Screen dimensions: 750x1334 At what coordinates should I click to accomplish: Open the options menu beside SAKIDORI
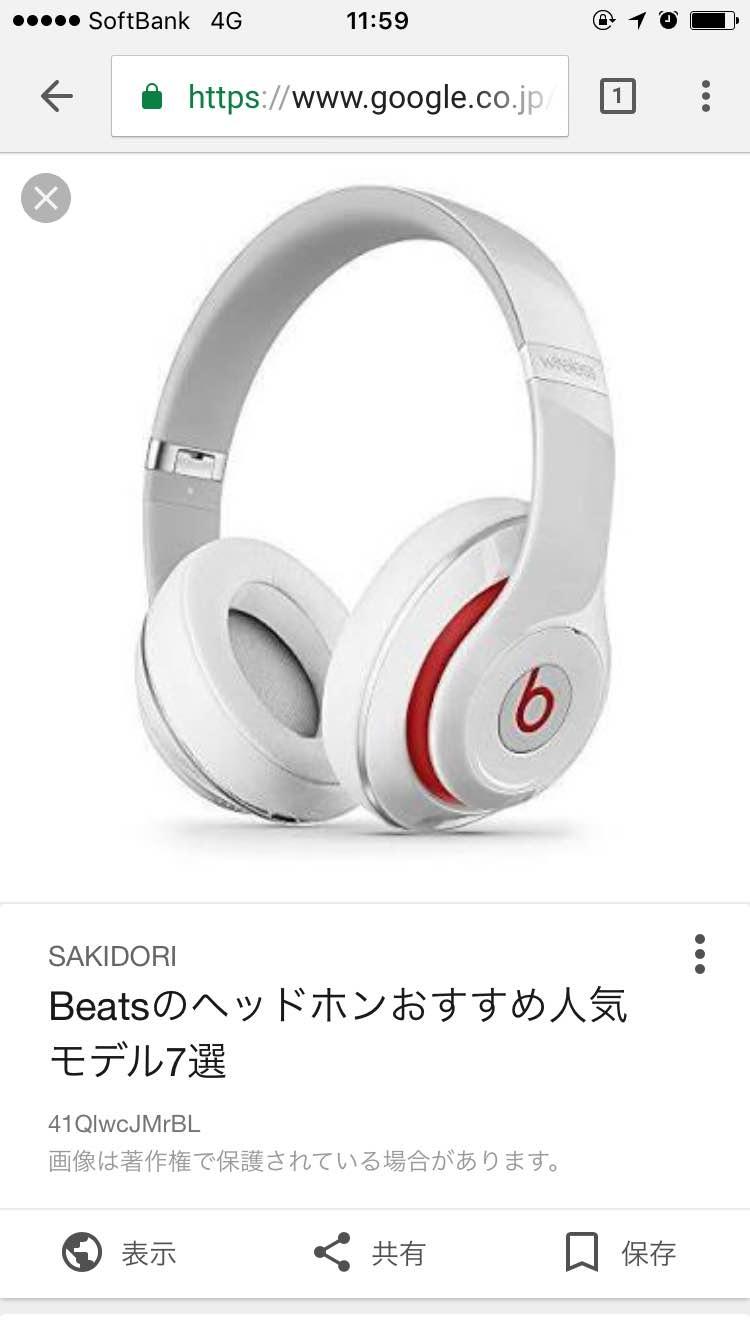(x=699, y=954)
